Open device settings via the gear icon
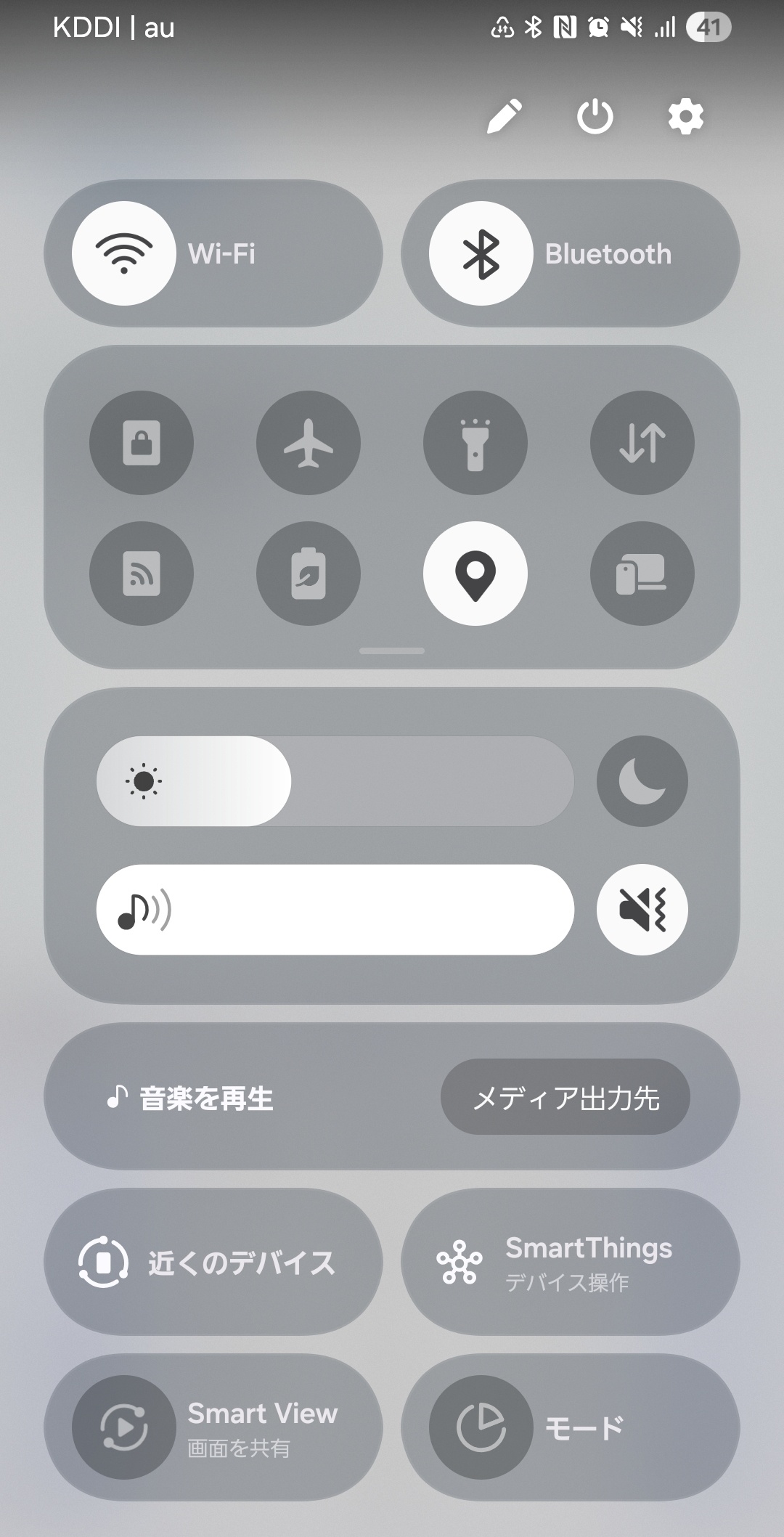 click(x=685, y=117)
